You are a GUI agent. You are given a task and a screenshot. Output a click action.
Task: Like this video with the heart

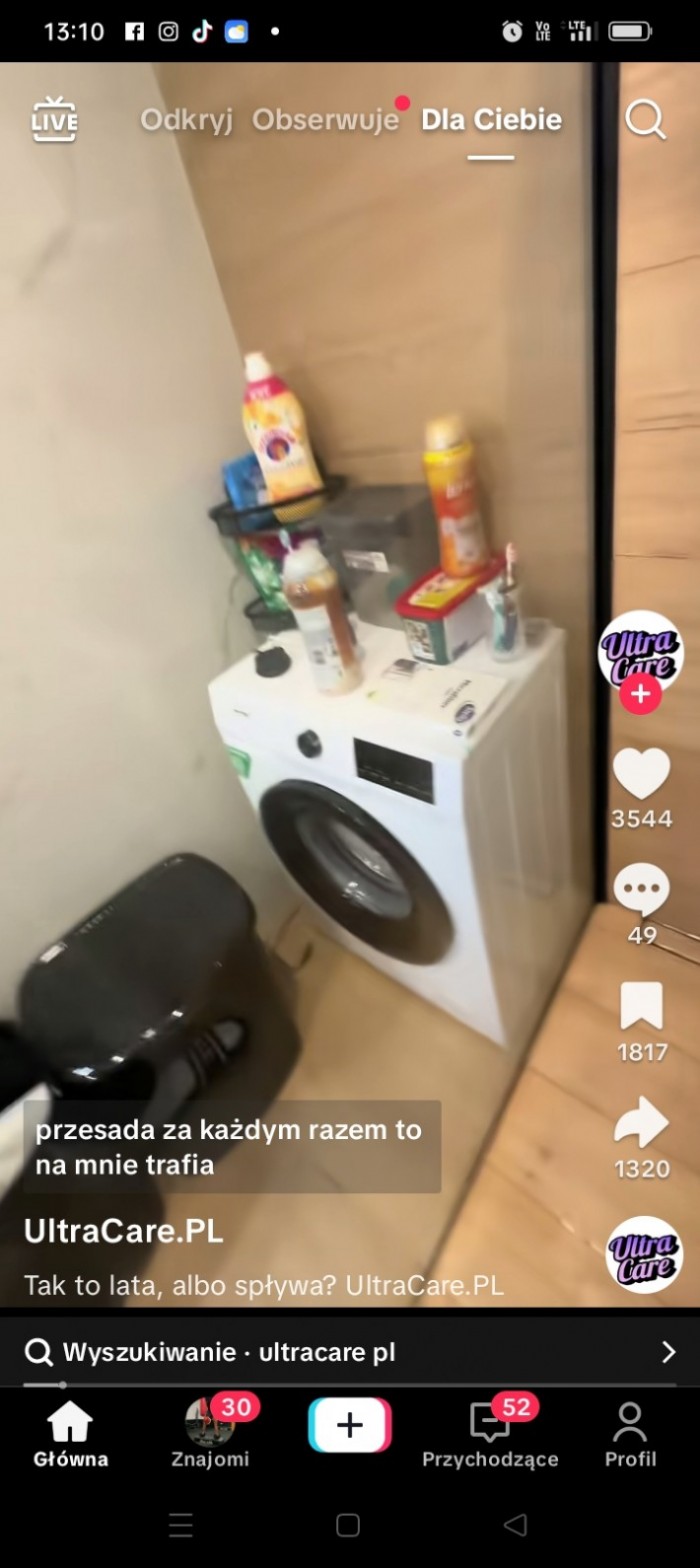coord(641,773)
